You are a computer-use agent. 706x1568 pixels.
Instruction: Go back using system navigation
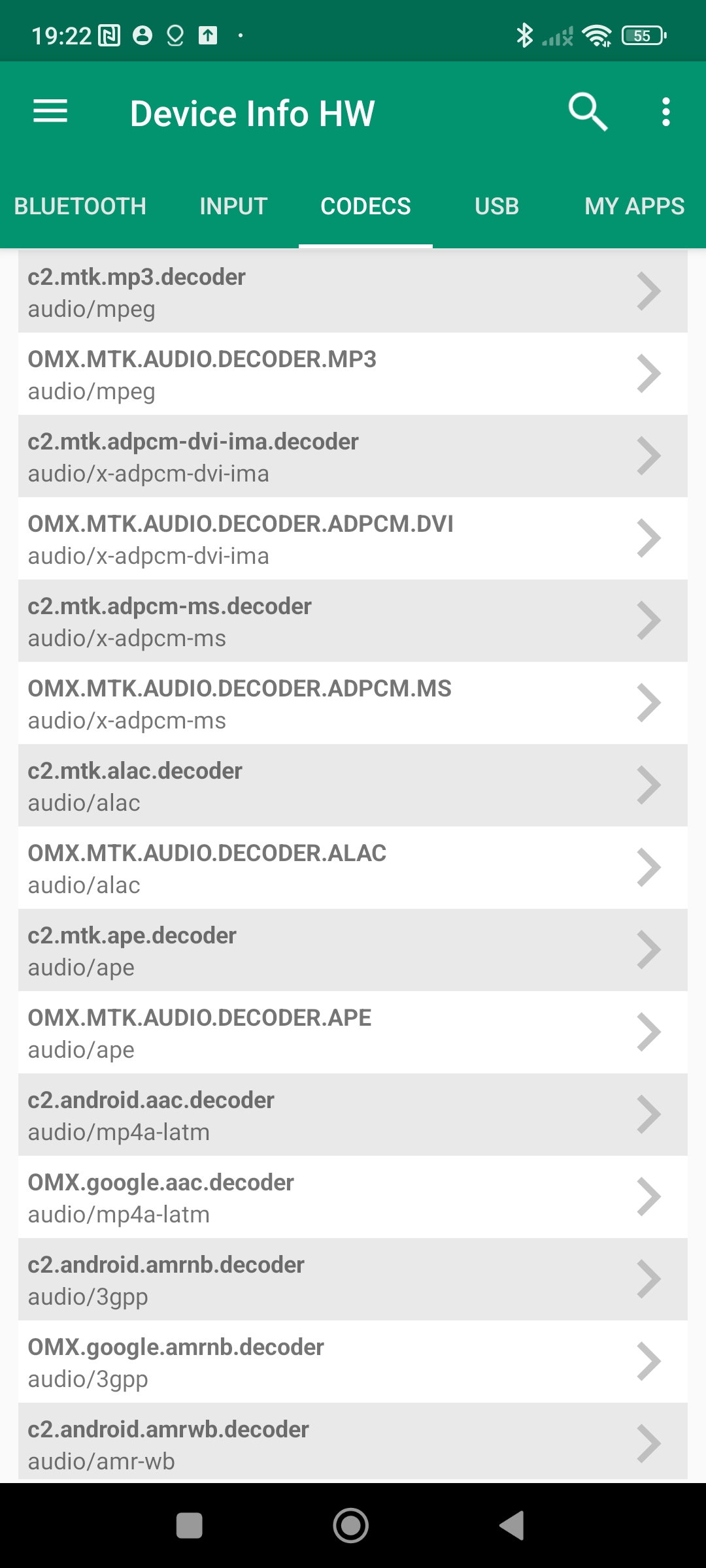pos(513,1526)
